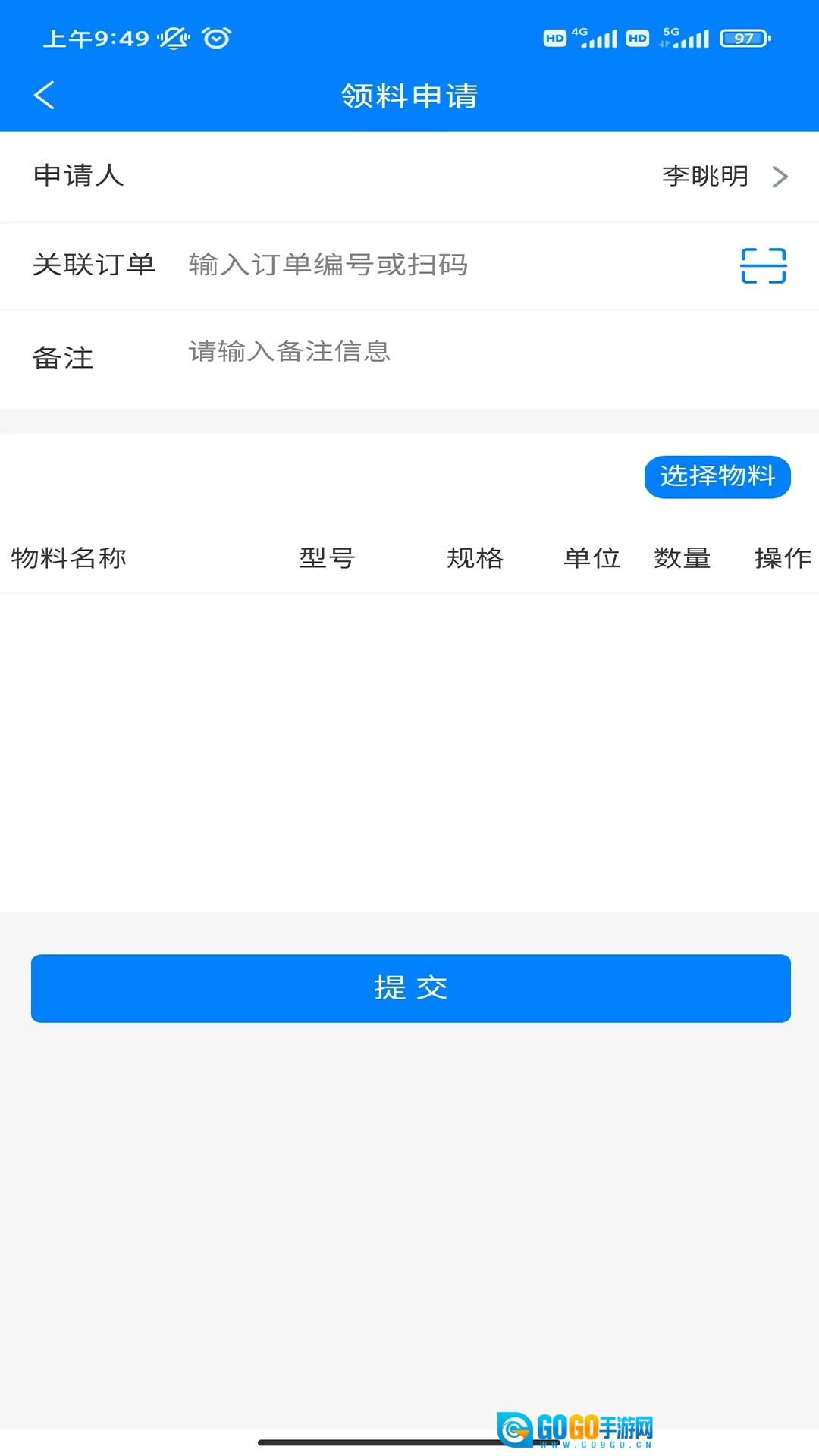Open the scan code icon
819x1456 pixels.
(x=763, y=266)
